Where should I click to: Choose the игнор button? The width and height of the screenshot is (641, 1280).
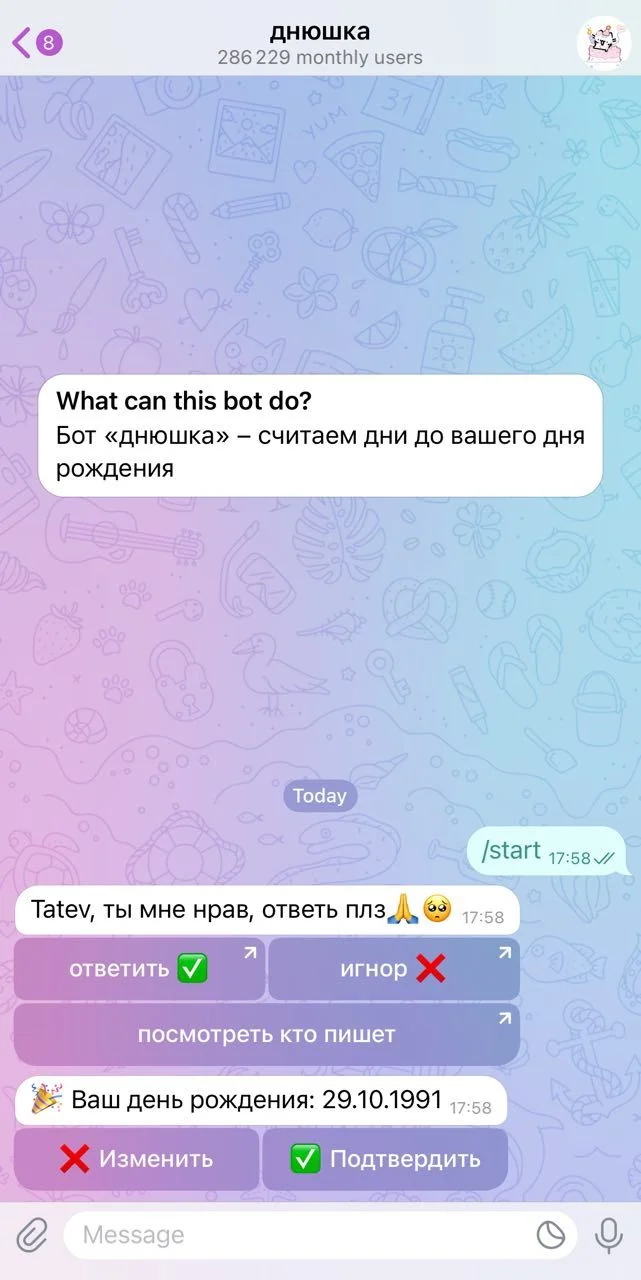pyautogui.click(x=394, y=969)
